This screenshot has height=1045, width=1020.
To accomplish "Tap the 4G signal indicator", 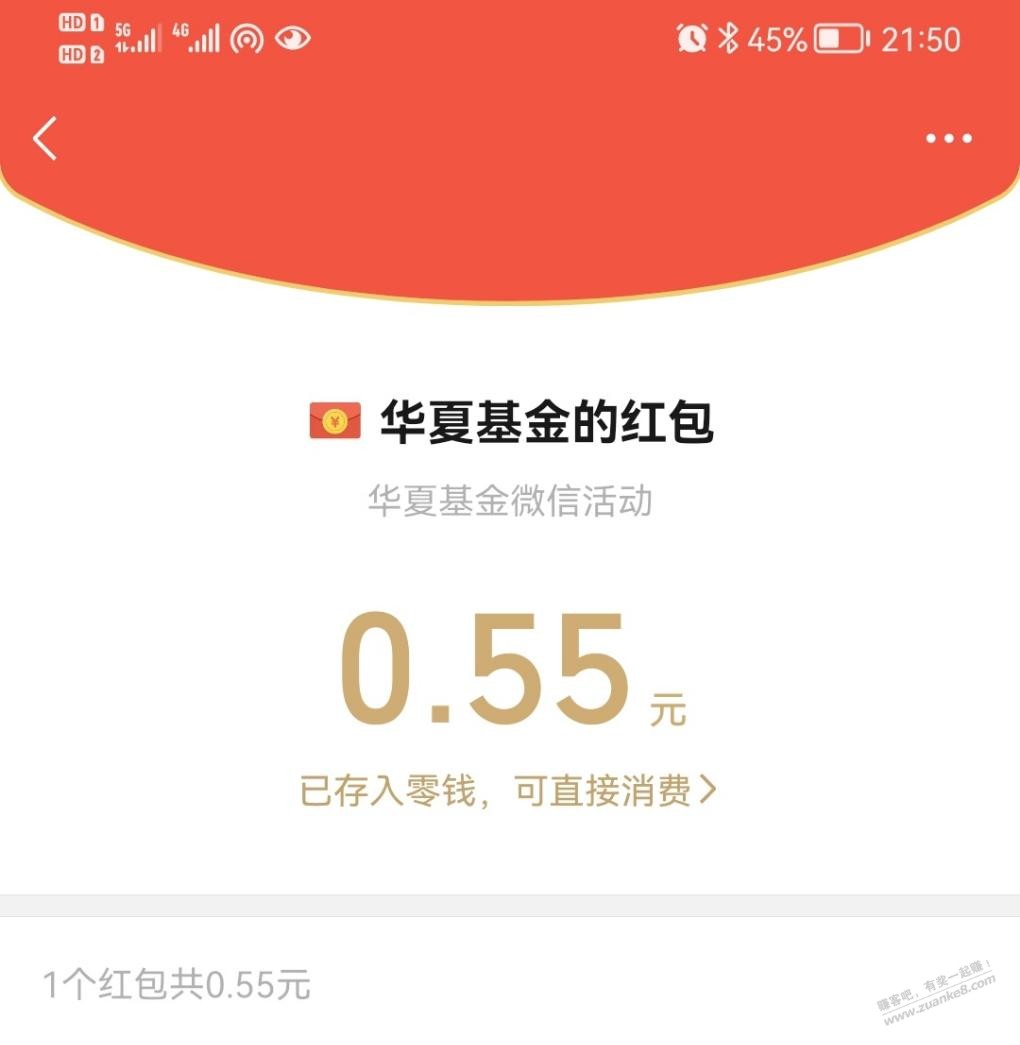I will pyautogui.click(x=196, y=38).
